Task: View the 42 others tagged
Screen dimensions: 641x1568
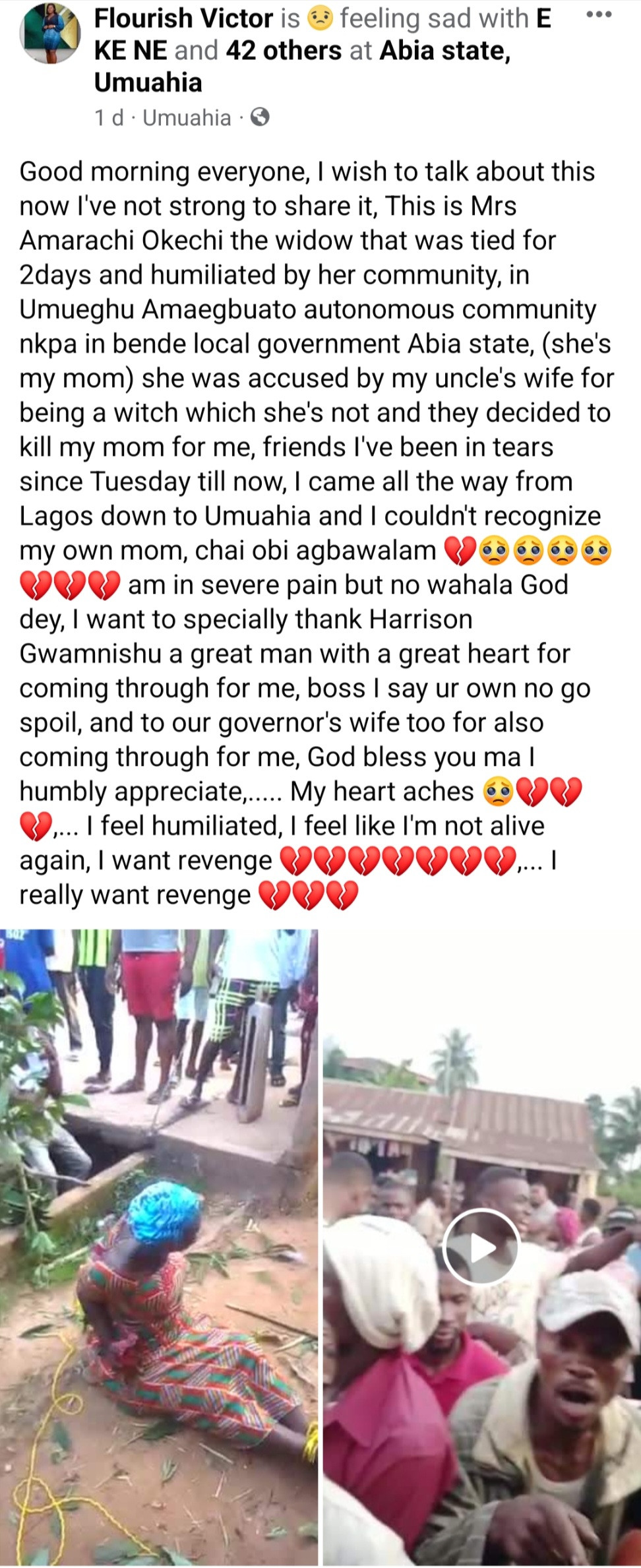Action: click(x=284, y=51)
